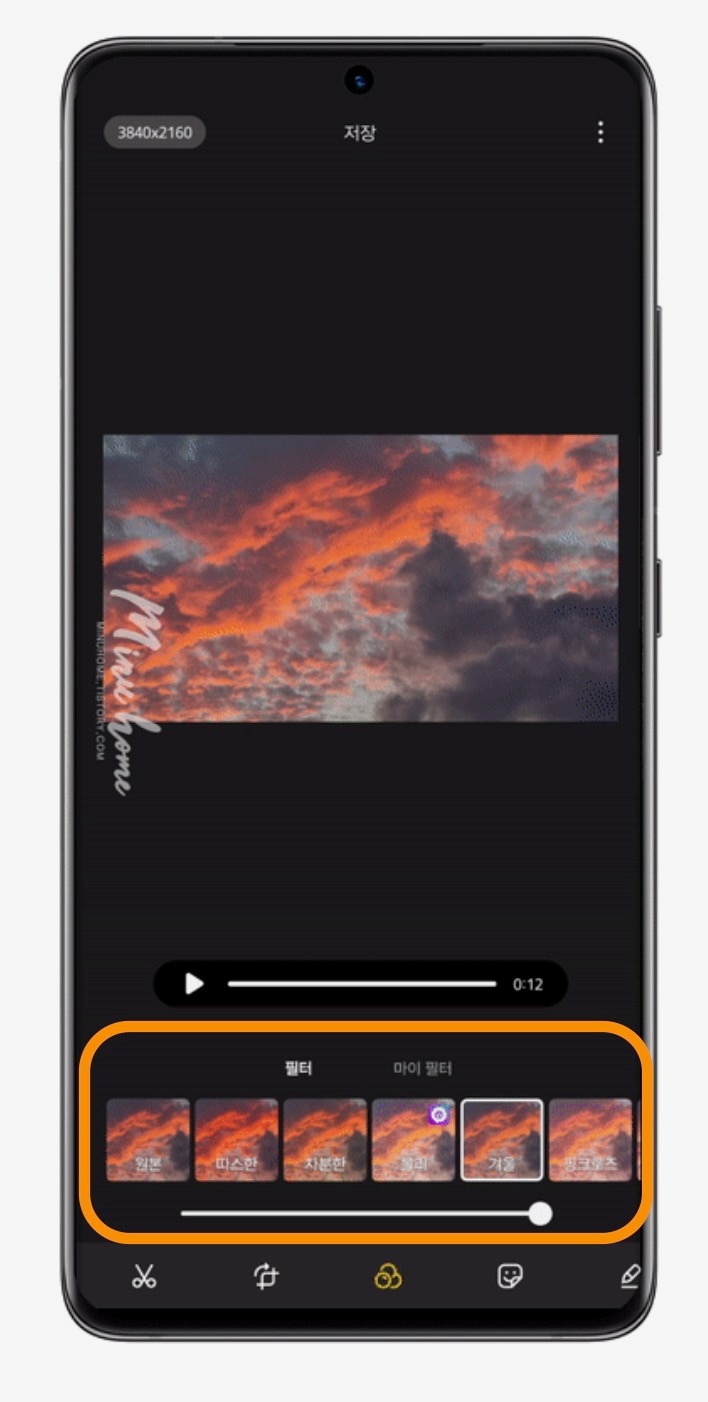This screenshot has height=1402, width=708.
Task: Seek along the video progress bar
Action: click(362, 984)
